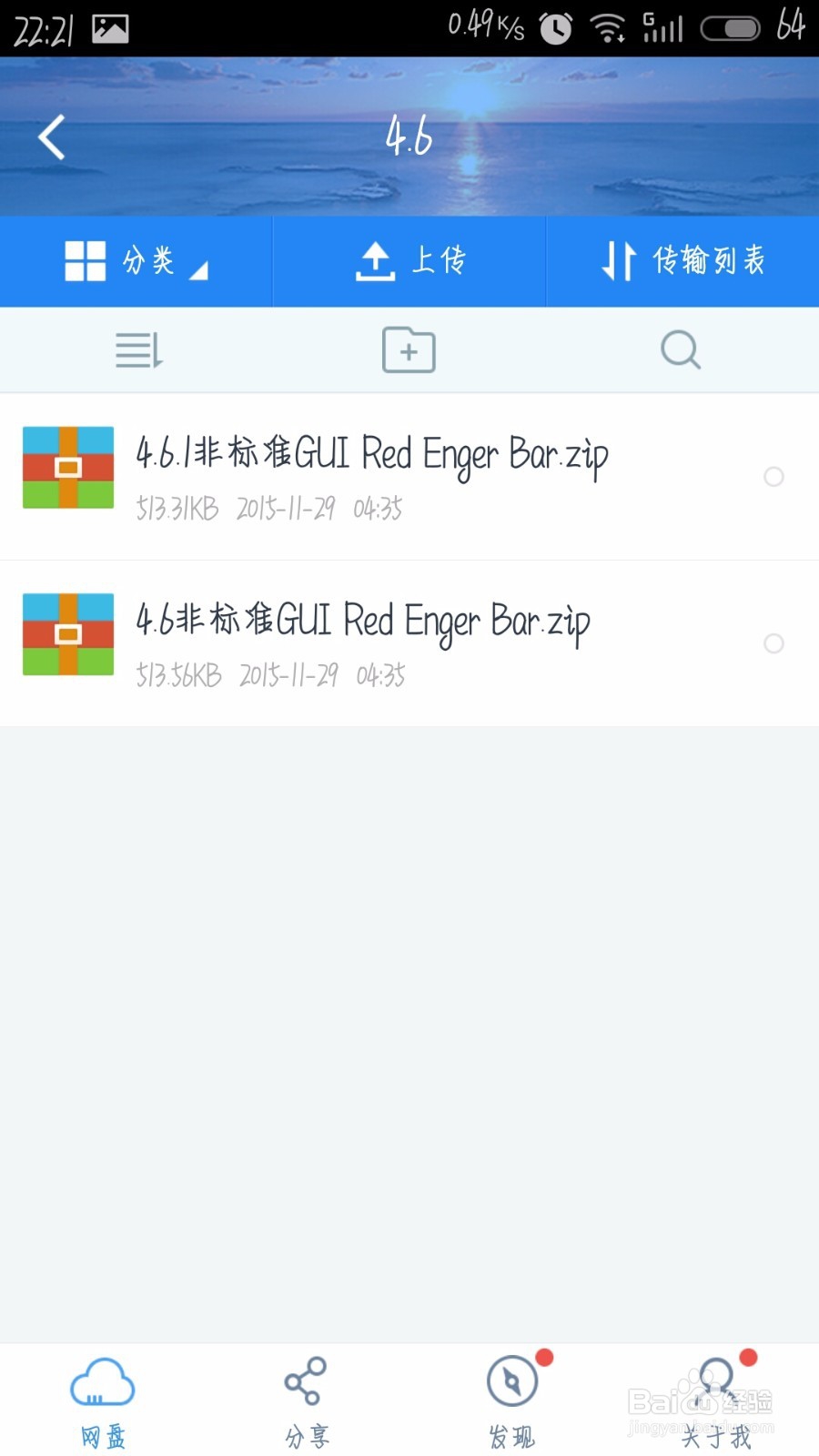Open the 分类 category dropdown
This screenshot has width=819, height=1456.
click(x=136, y=261)
